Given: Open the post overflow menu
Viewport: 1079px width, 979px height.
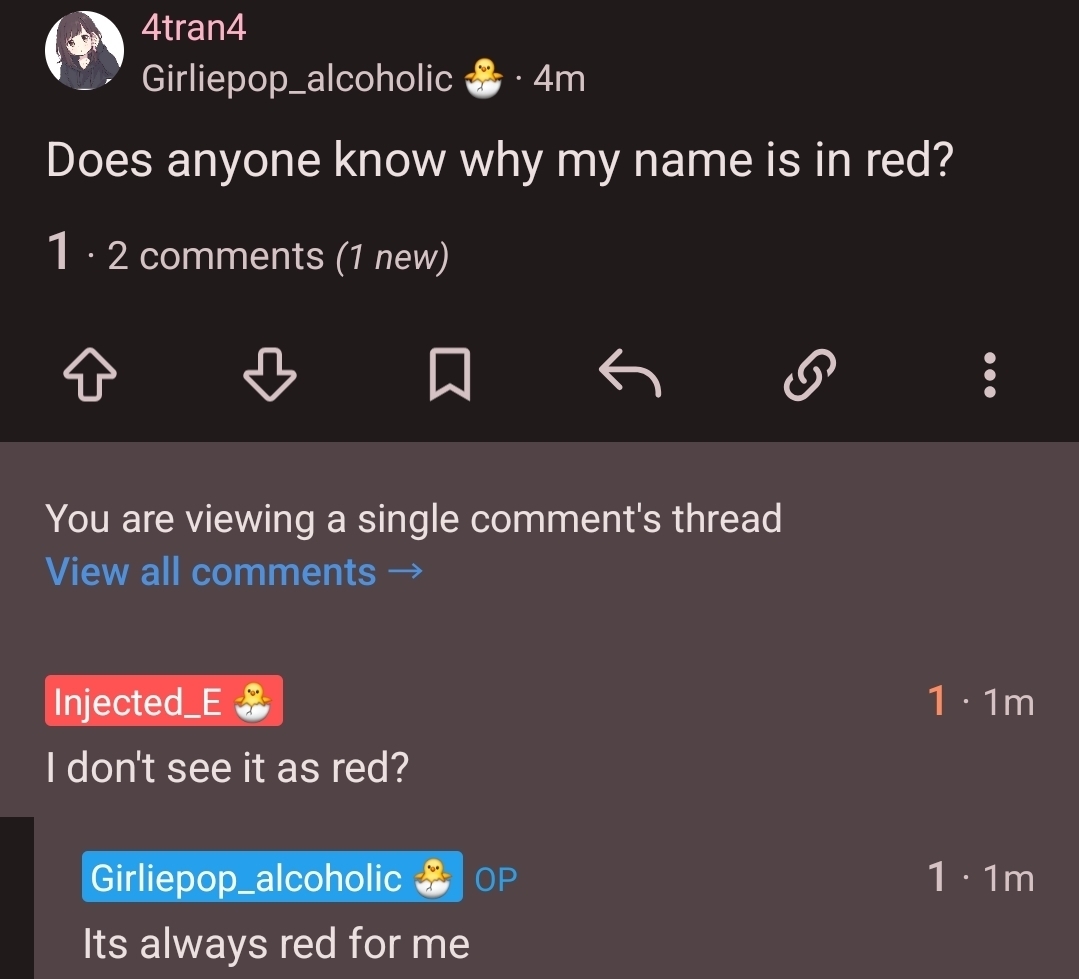Looking at the screenshot, I should [989, 375].
